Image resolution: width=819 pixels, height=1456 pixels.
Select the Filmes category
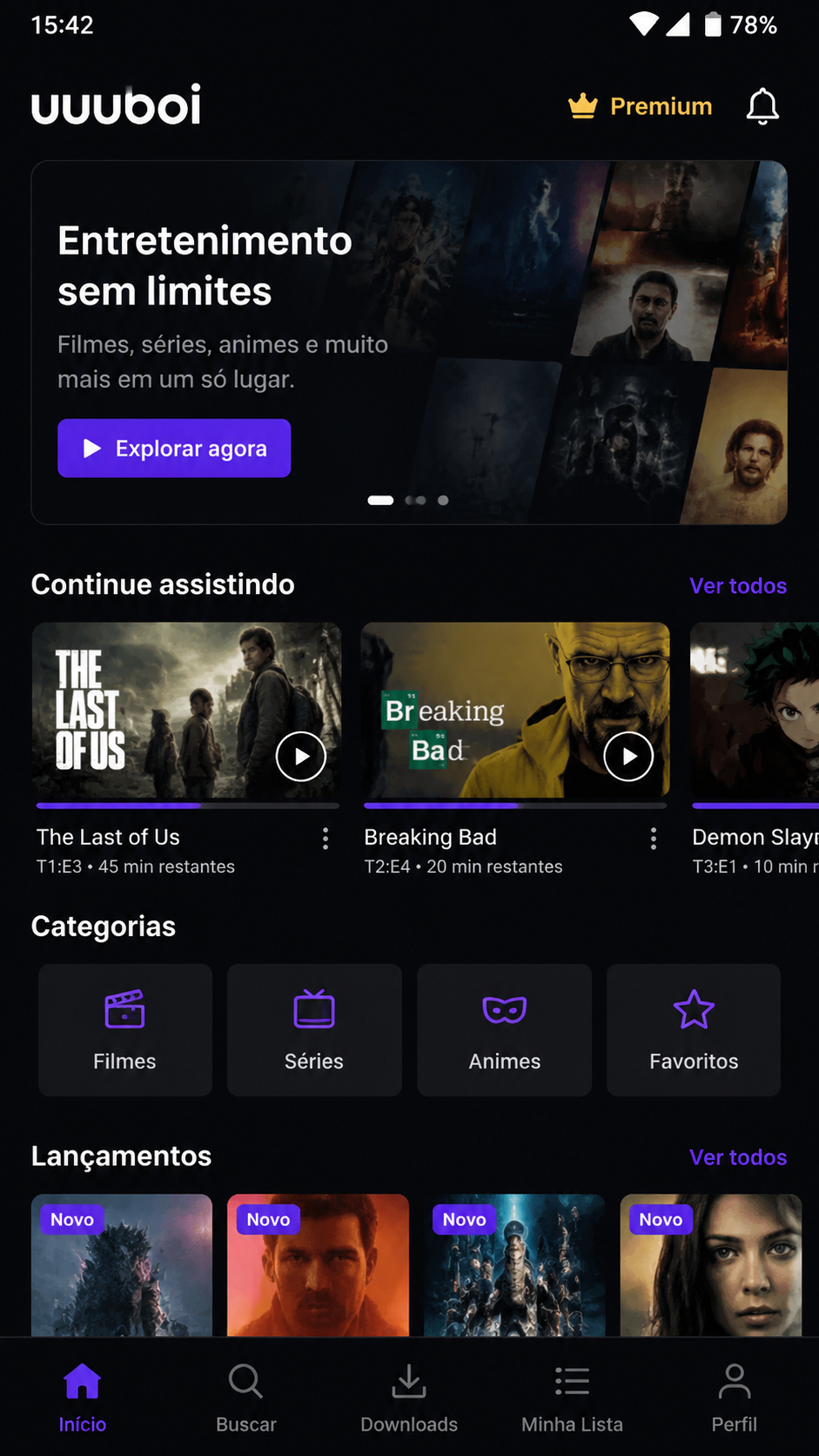coord(124,1029)
